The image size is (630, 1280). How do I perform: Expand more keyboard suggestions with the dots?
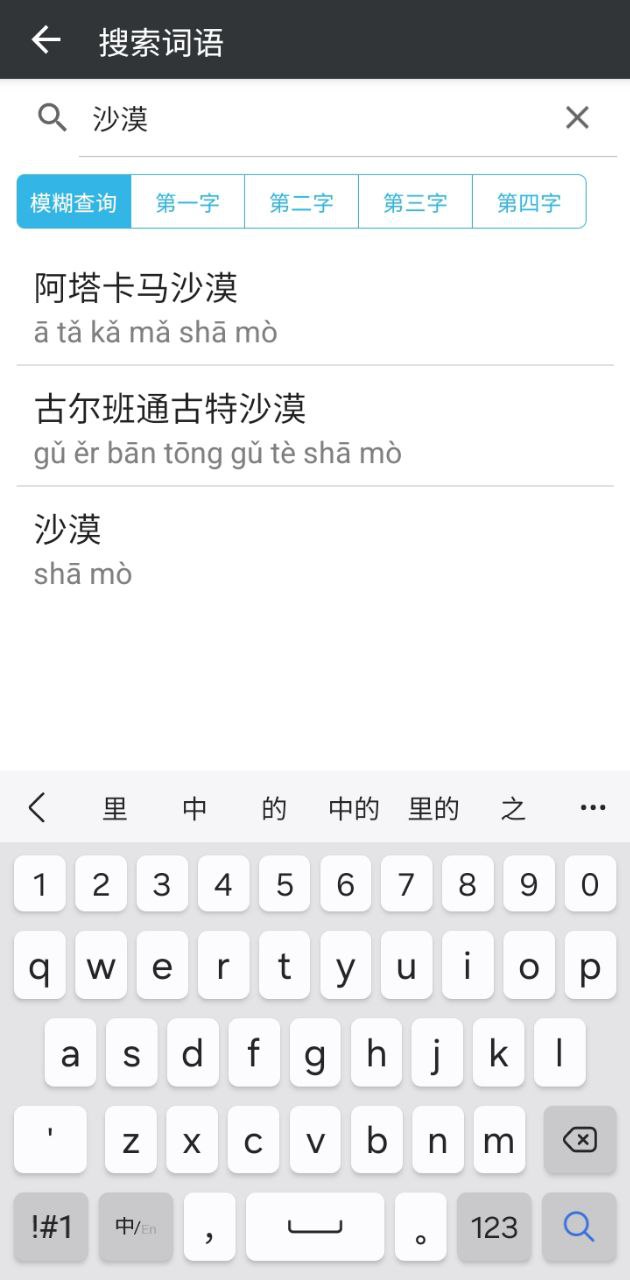(x=593, y=808)
